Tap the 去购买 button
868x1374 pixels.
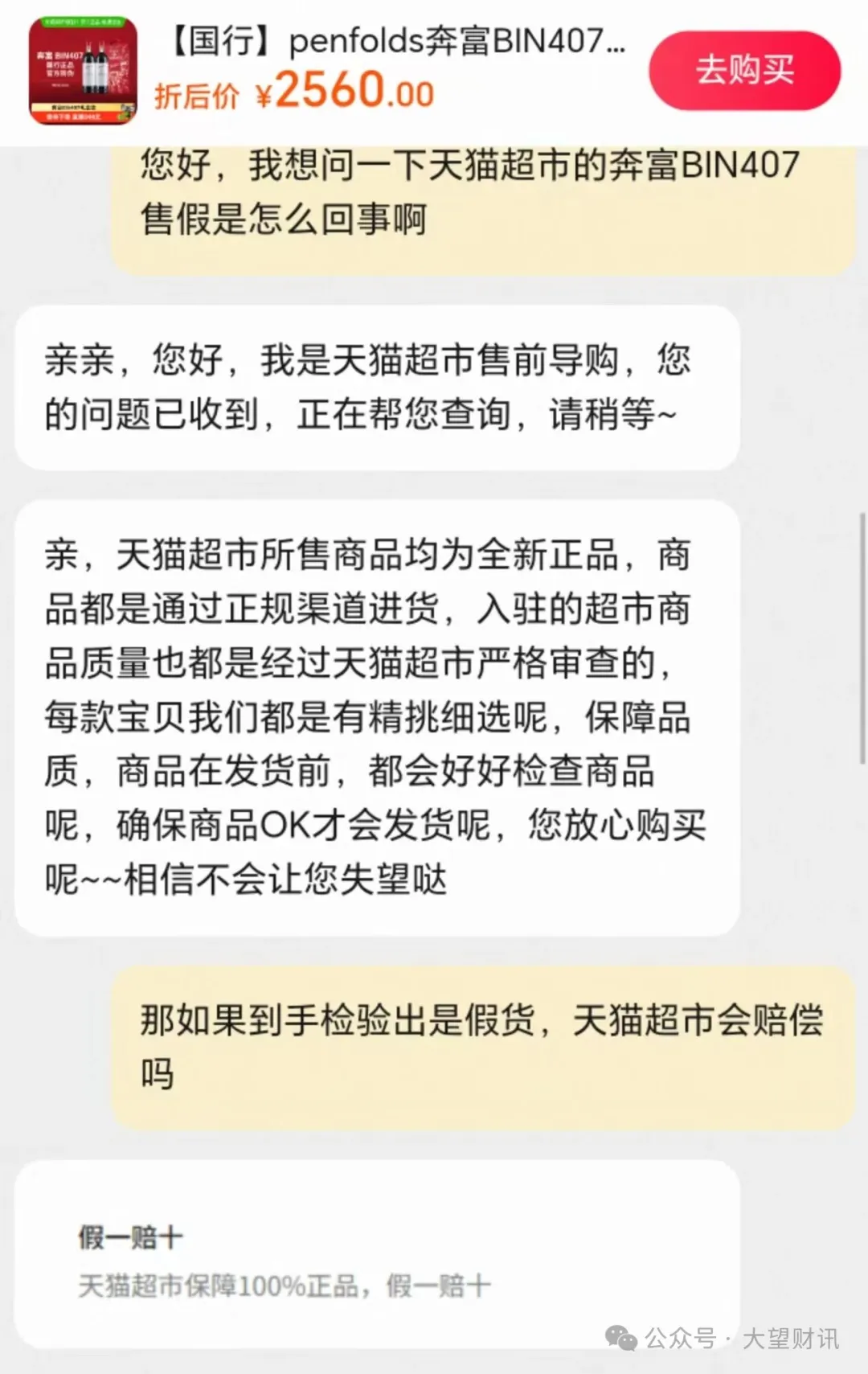(x=744, y=71)
